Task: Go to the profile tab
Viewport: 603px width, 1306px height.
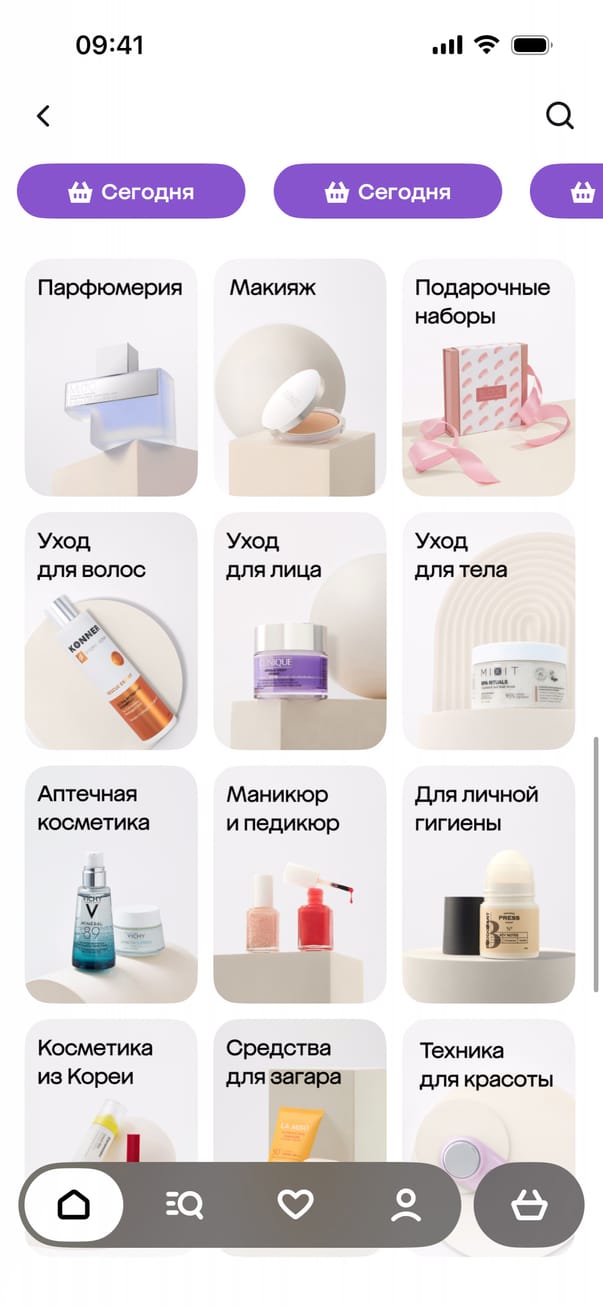Action: [x=406, y=1205]
